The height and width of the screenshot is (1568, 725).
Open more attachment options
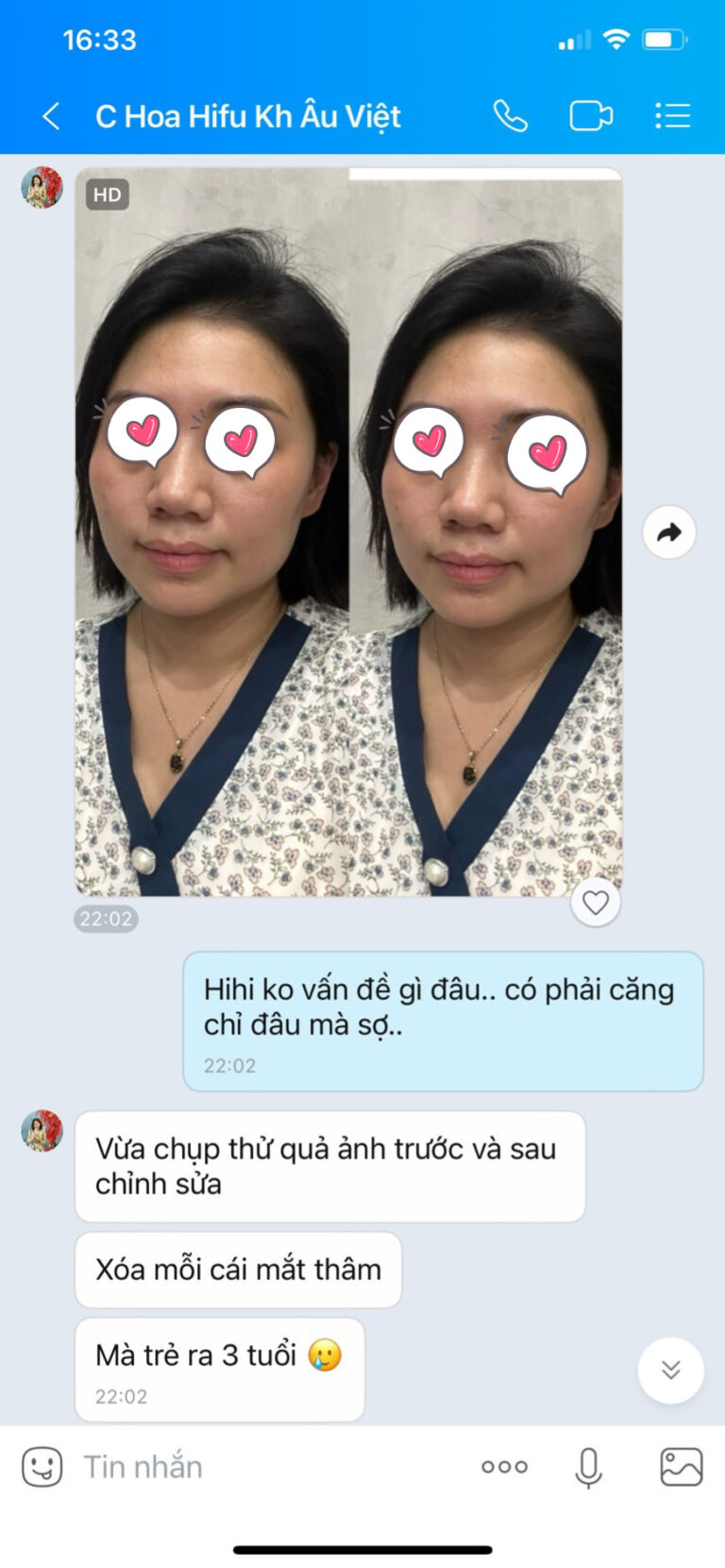click(504, 1467)
